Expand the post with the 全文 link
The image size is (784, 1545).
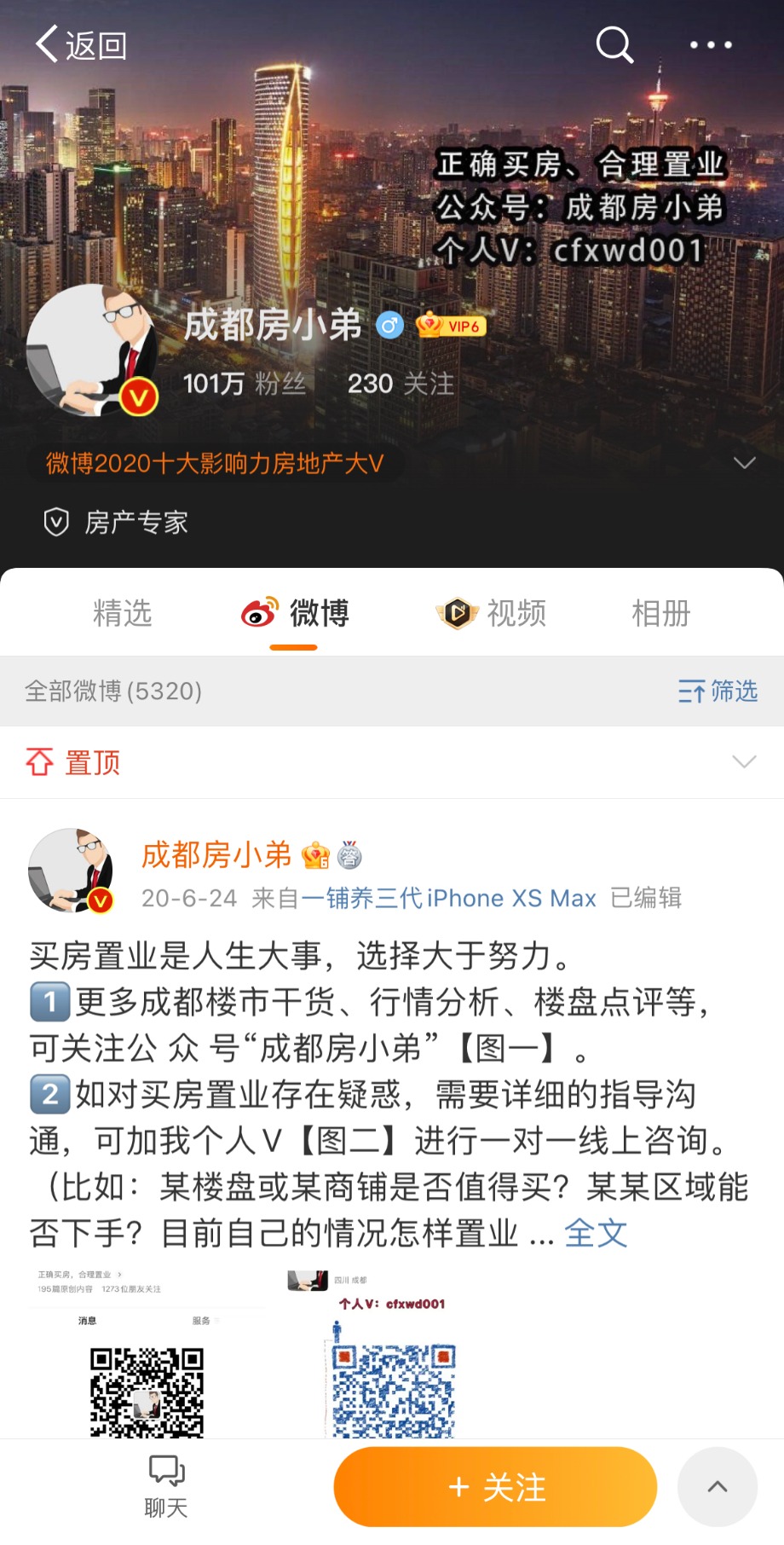click(596, 1233)
